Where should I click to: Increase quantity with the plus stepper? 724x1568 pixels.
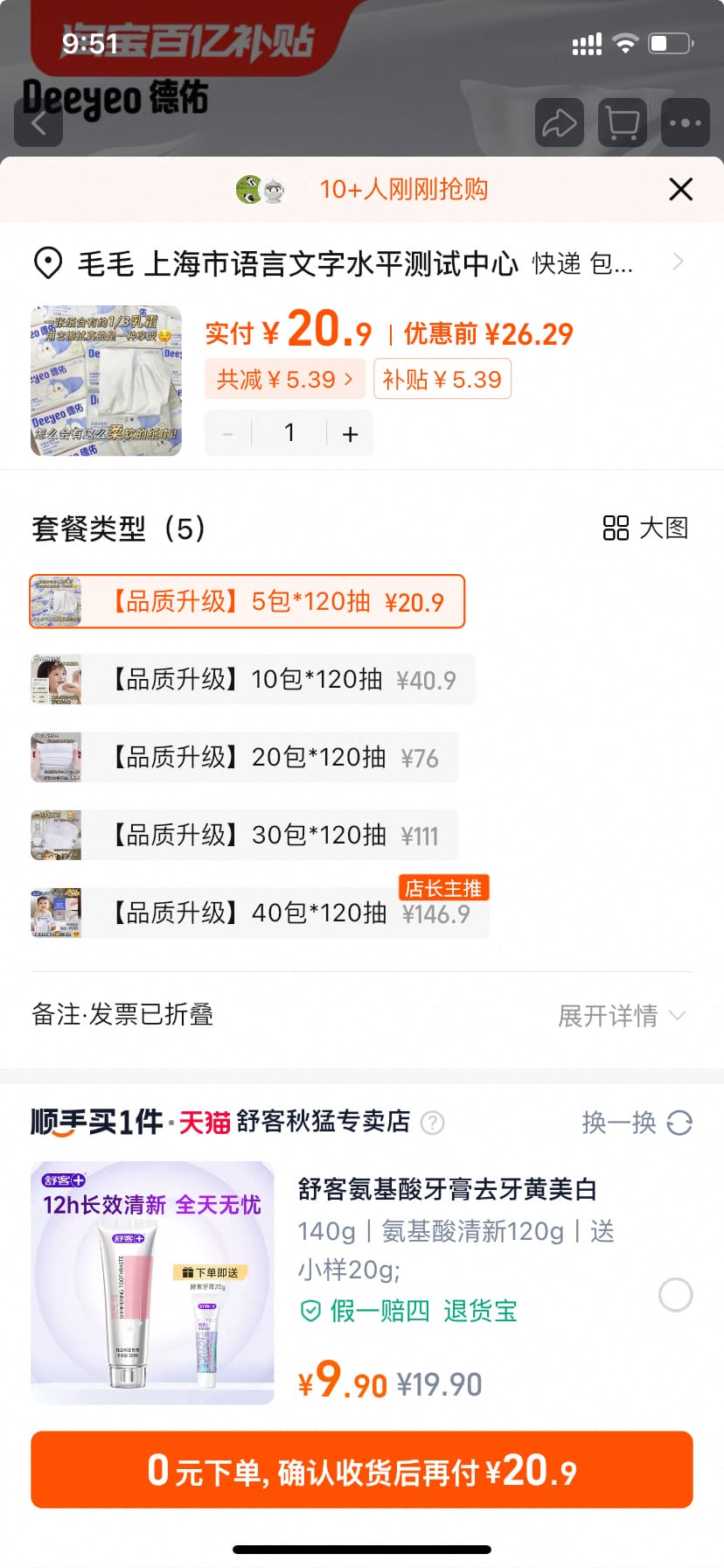pyautogui.click(x=350, y=432)
